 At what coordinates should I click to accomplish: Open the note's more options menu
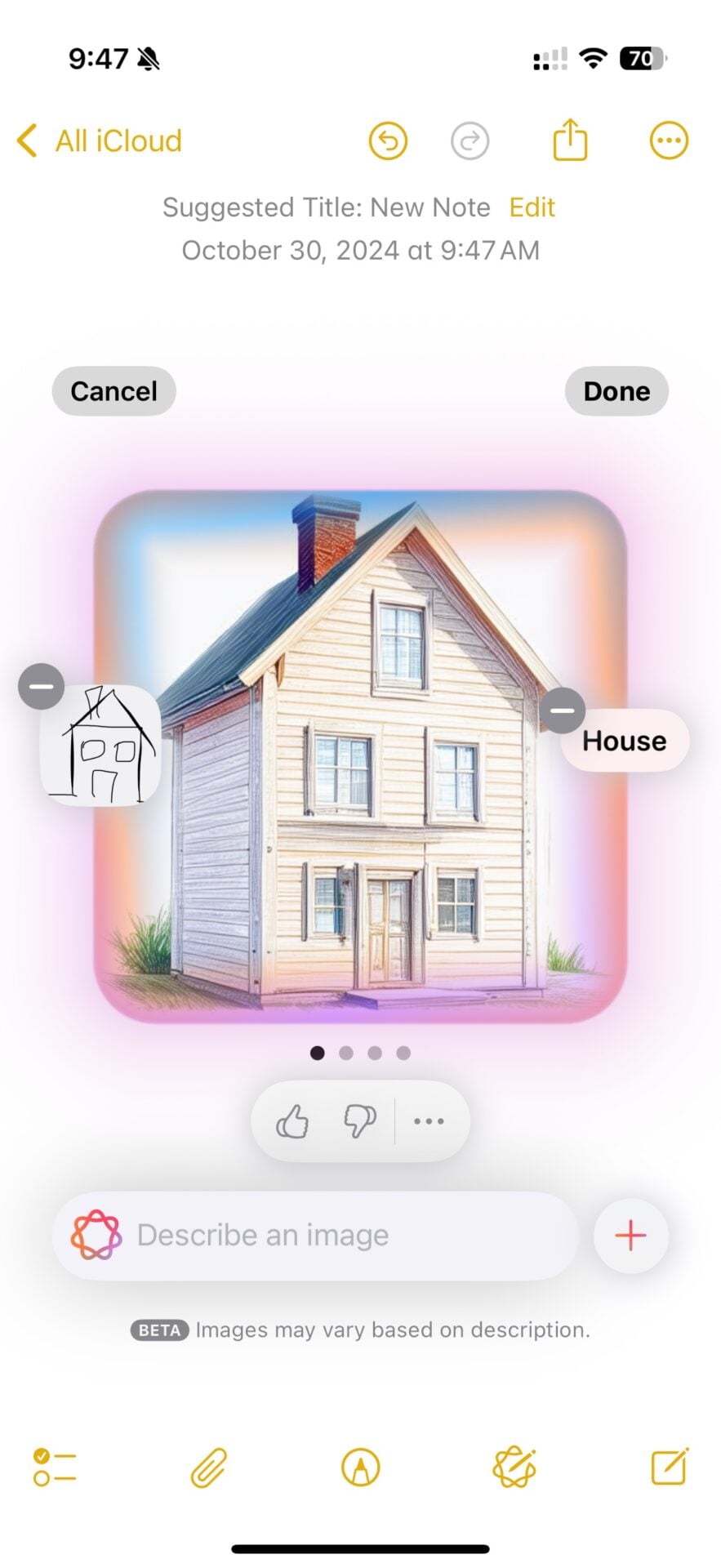pyautogui.click(x=668, y=141)
